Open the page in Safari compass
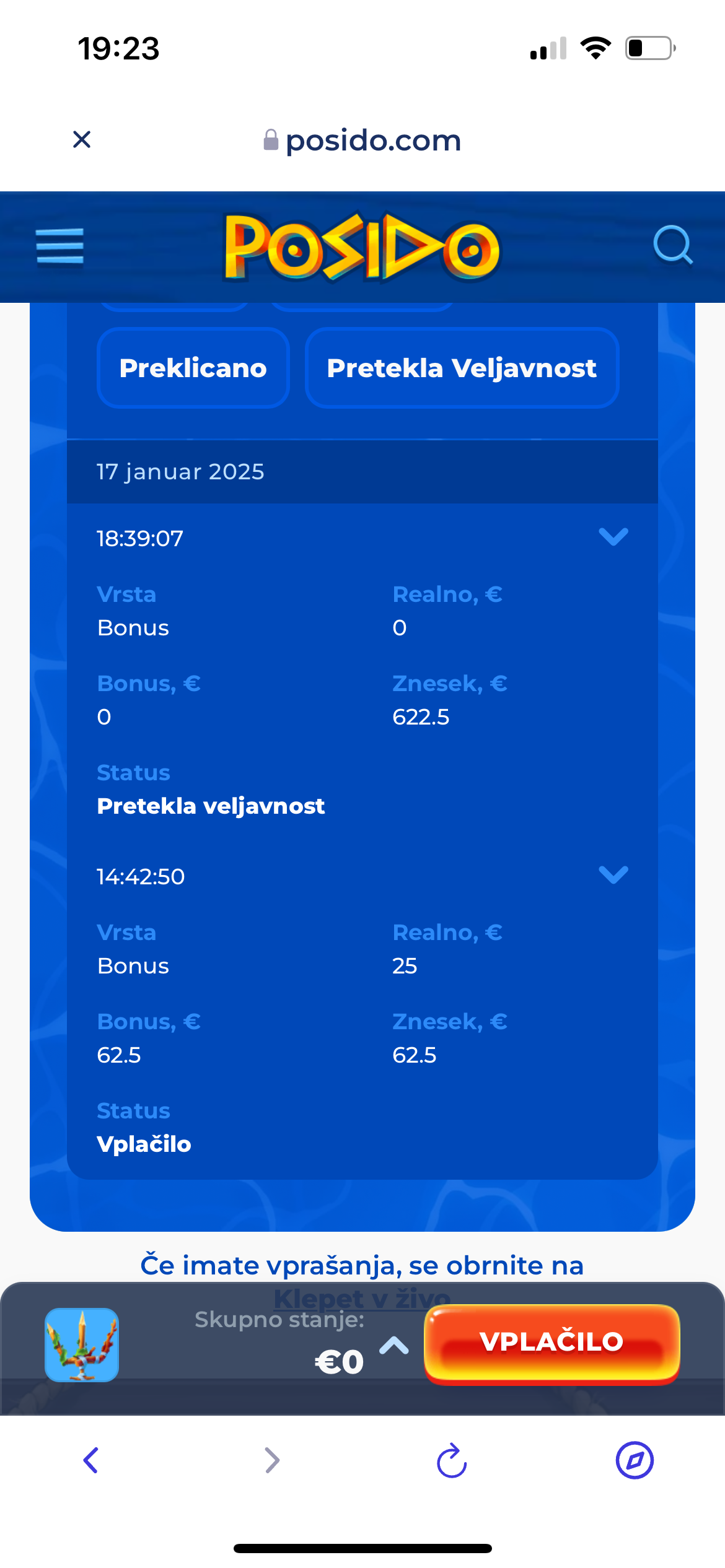Screen dimensions: 725x1568 click(635, 1460)
